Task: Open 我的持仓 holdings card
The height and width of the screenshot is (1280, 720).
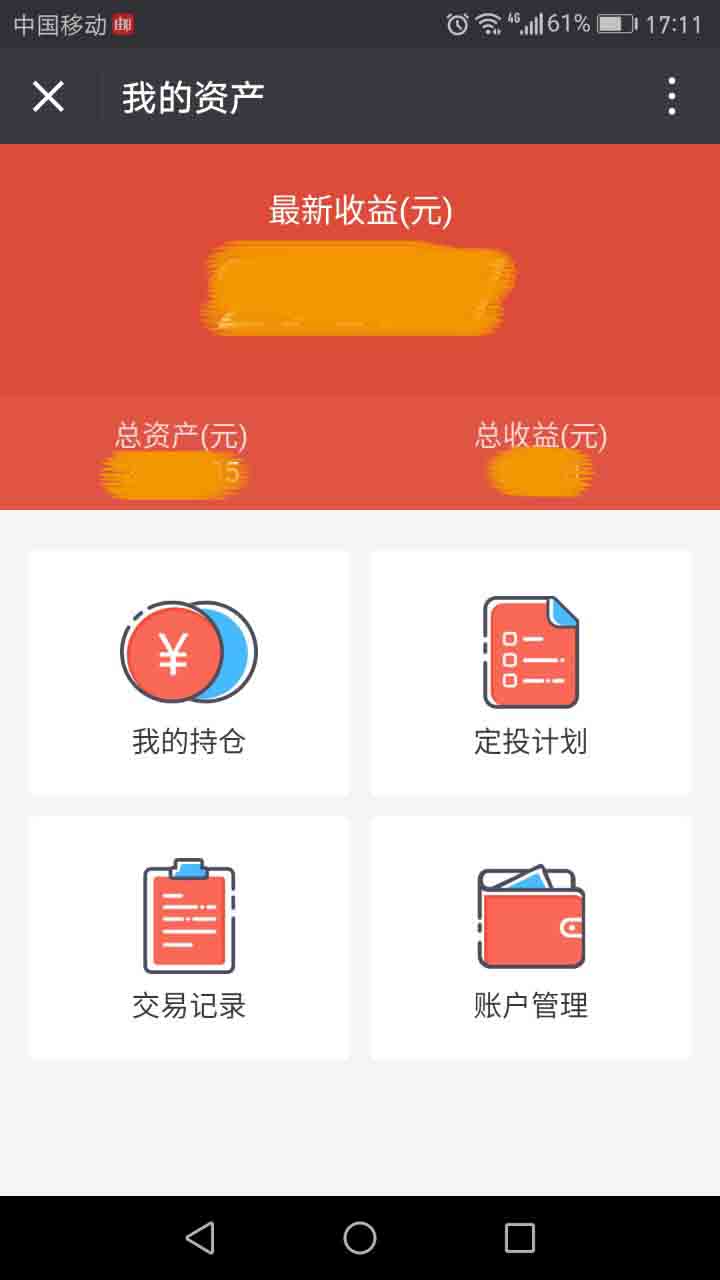Action: pos(189,673)
